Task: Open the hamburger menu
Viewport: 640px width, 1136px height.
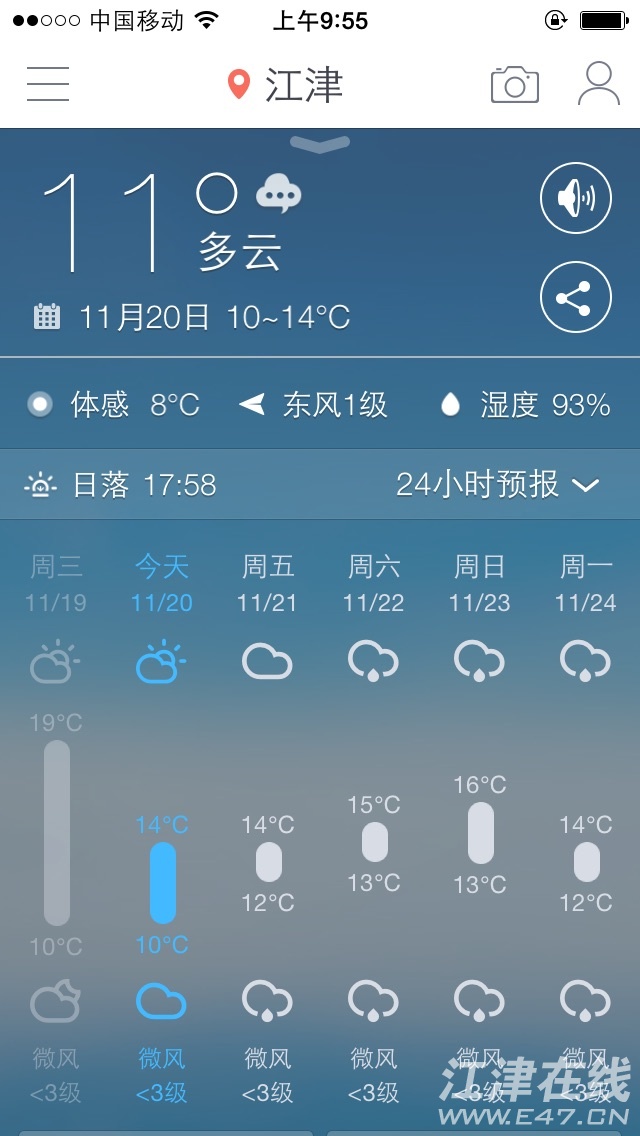Action: [48, 84]
